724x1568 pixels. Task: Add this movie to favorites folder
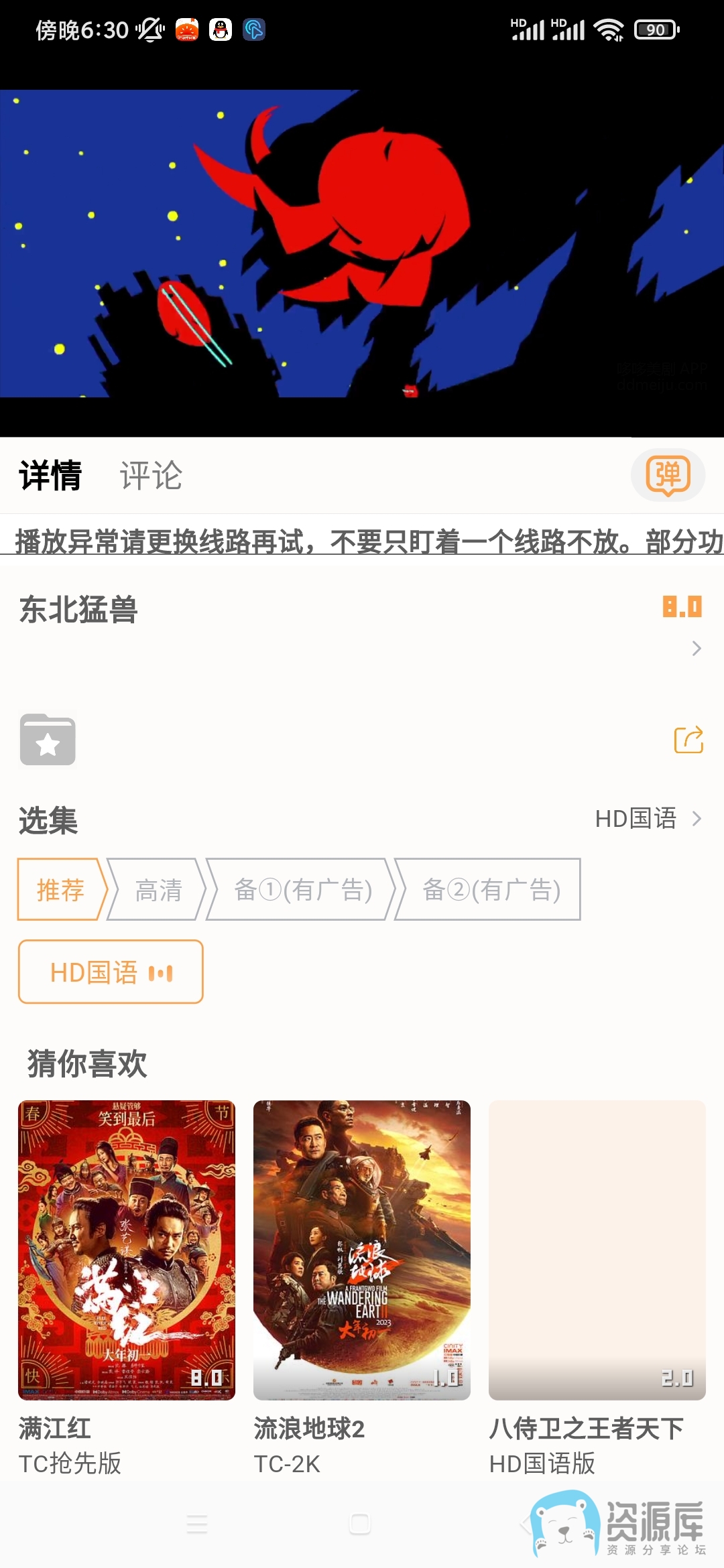pyautogui.click(x=48, y=739)
